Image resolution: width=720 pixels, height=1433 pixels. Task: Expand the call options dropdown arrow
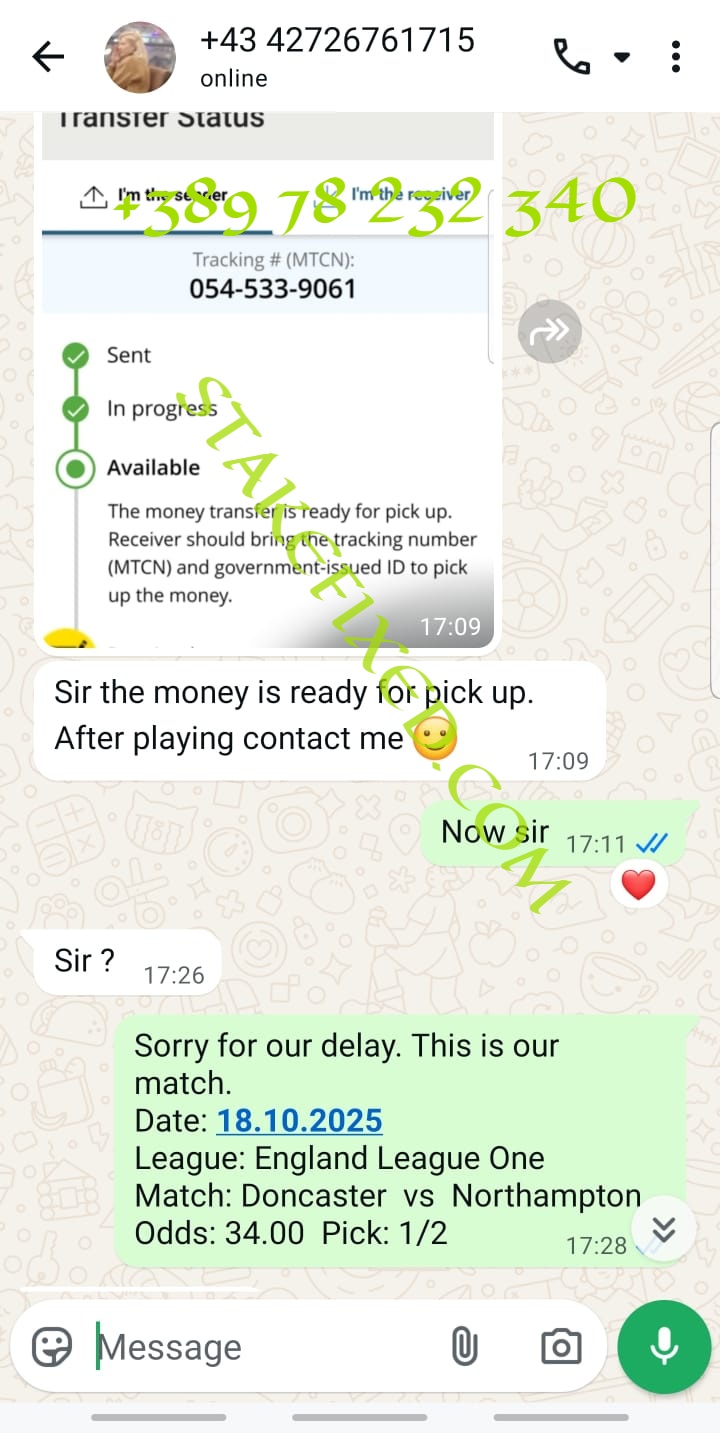[622, 57]
